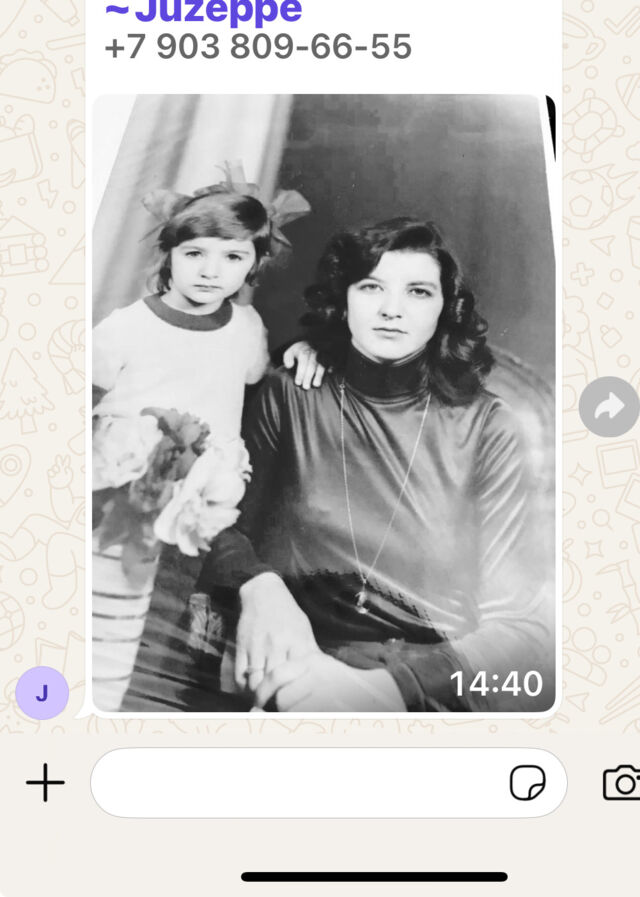Forward the photo with the arrow icon
The image size is (640, 897).
(608, 406)
